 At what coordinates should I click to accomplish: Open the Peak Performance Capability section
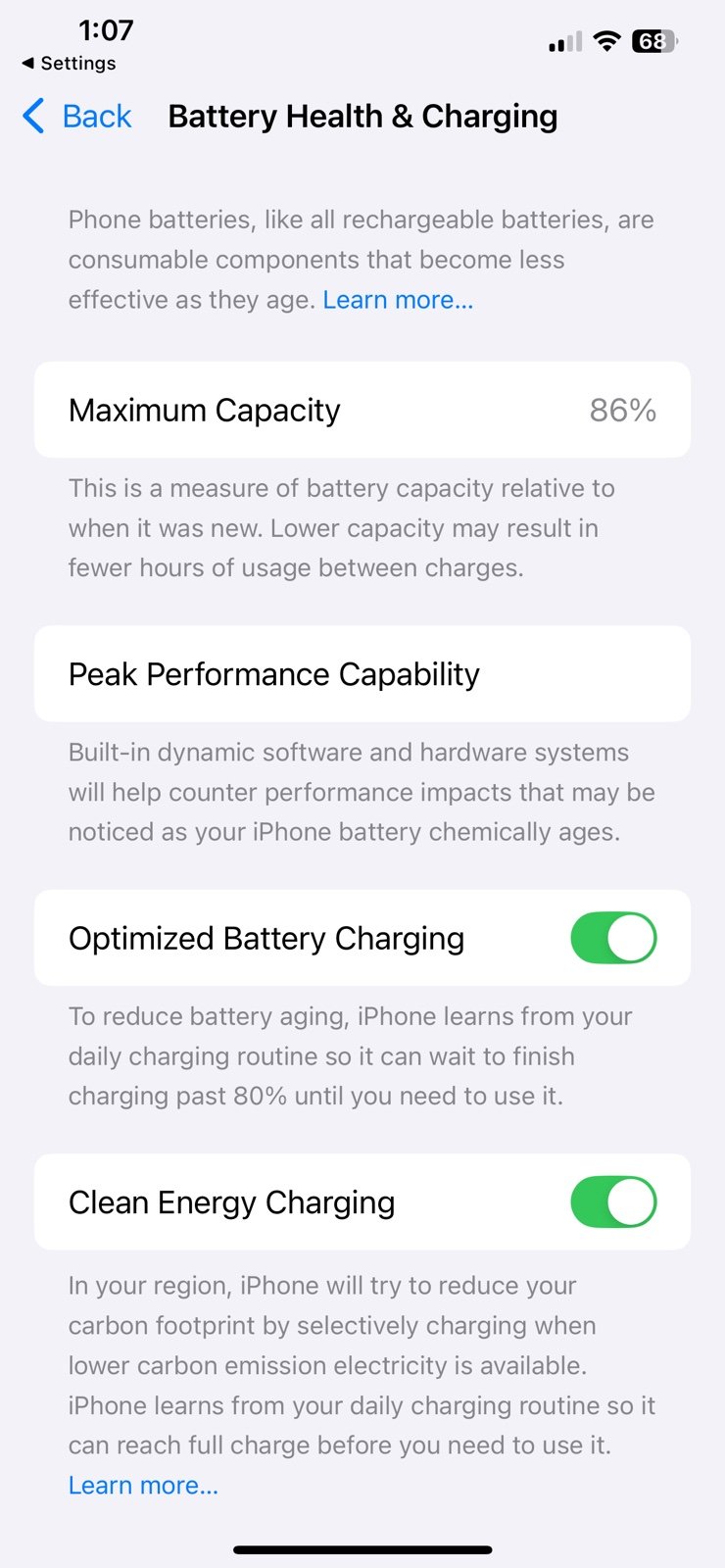(362, 673)
